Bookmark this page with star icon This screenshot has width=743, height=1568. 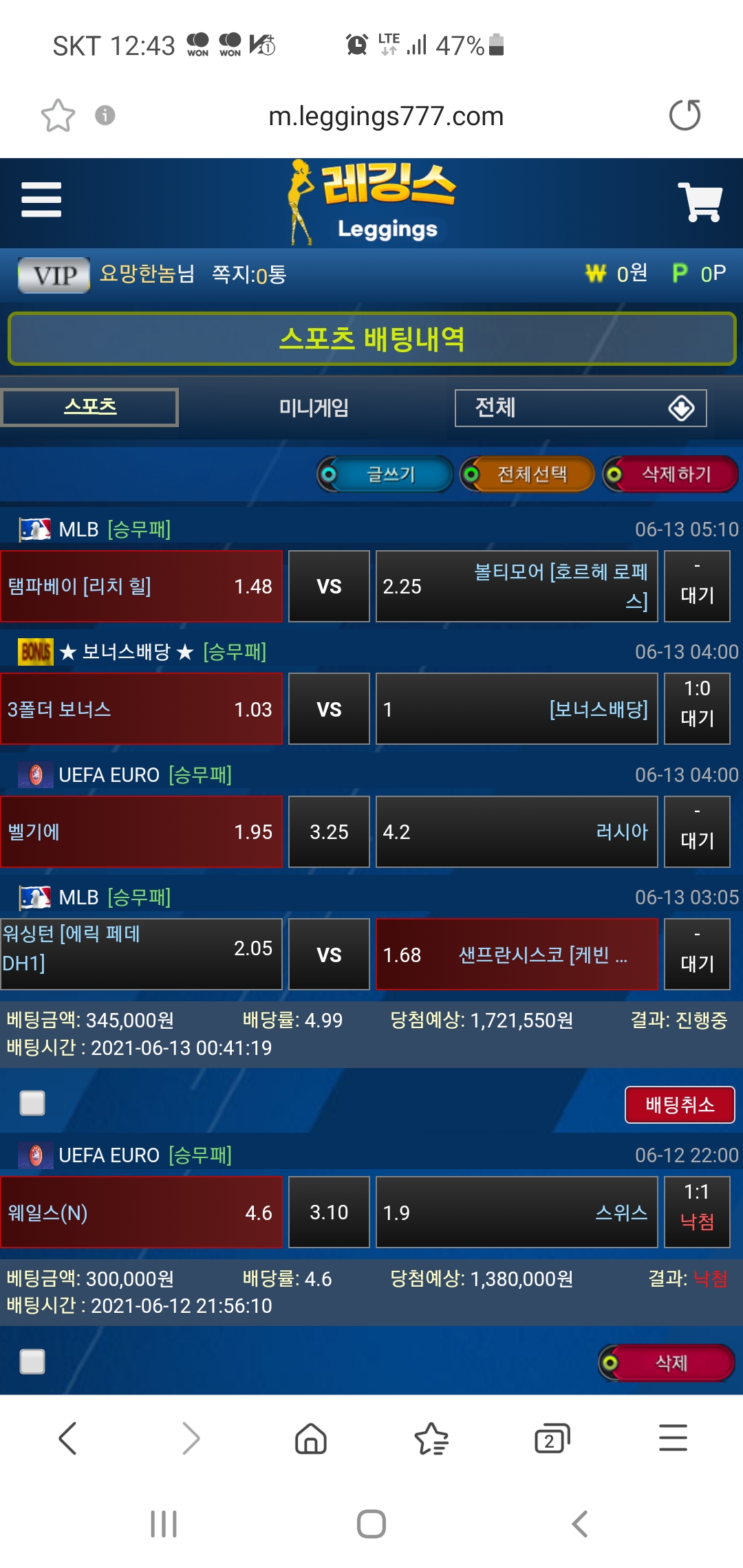(58, 116)
